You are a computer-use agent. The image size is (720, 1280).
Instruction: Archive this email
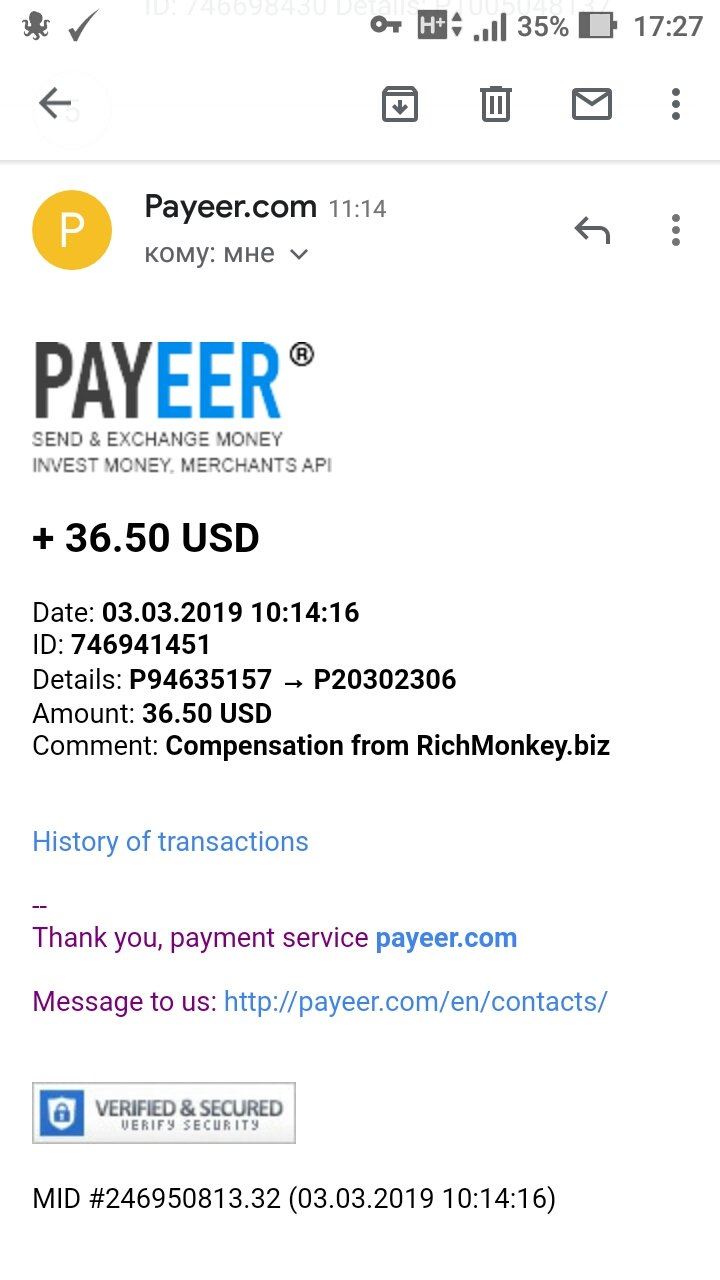tap(400, 103)
